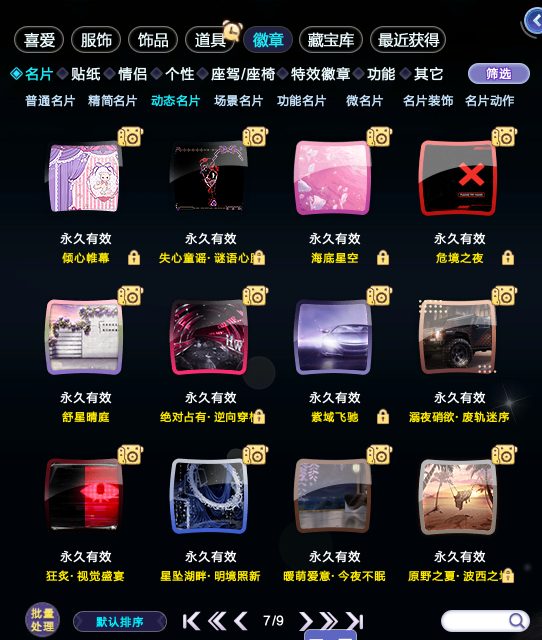Screen dimensions: 542x640
Task: Open the 藏宝库 tab
Action: tap(331, 40)
